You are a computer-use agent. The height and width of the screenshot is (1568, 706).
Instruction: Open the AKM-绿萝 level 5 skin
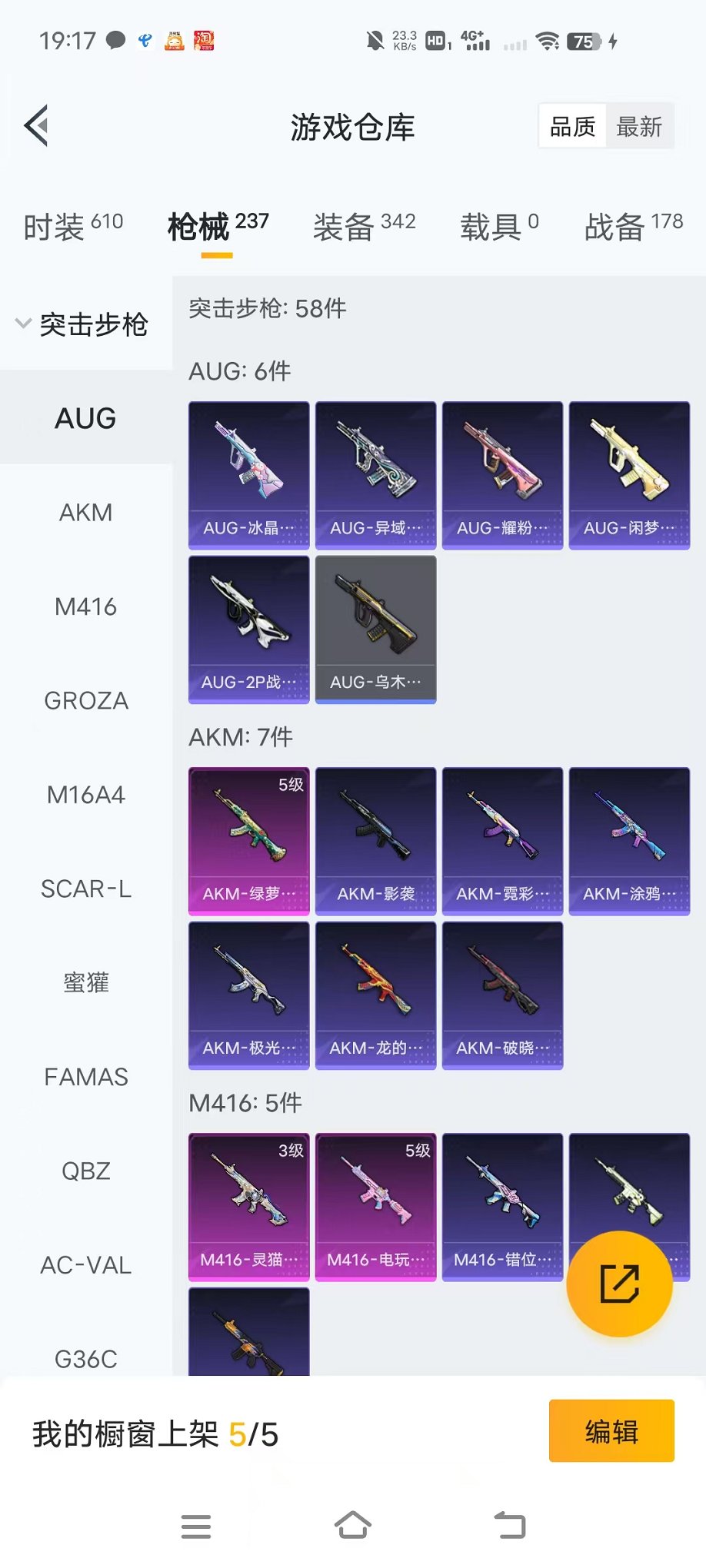click(249, 841)
